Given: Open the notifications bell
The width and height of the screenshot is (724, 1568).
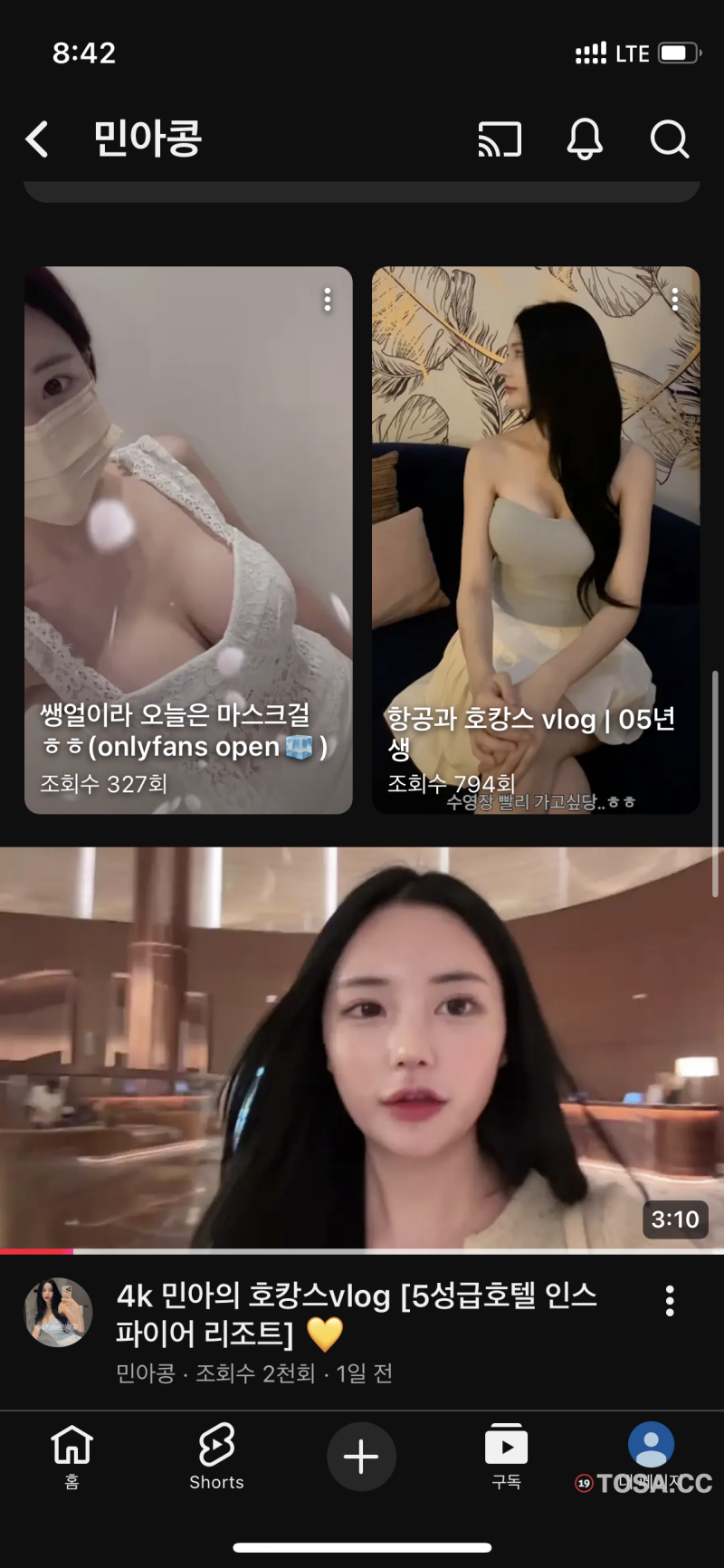Looking at the screenshot, I should tap(585, 139).
